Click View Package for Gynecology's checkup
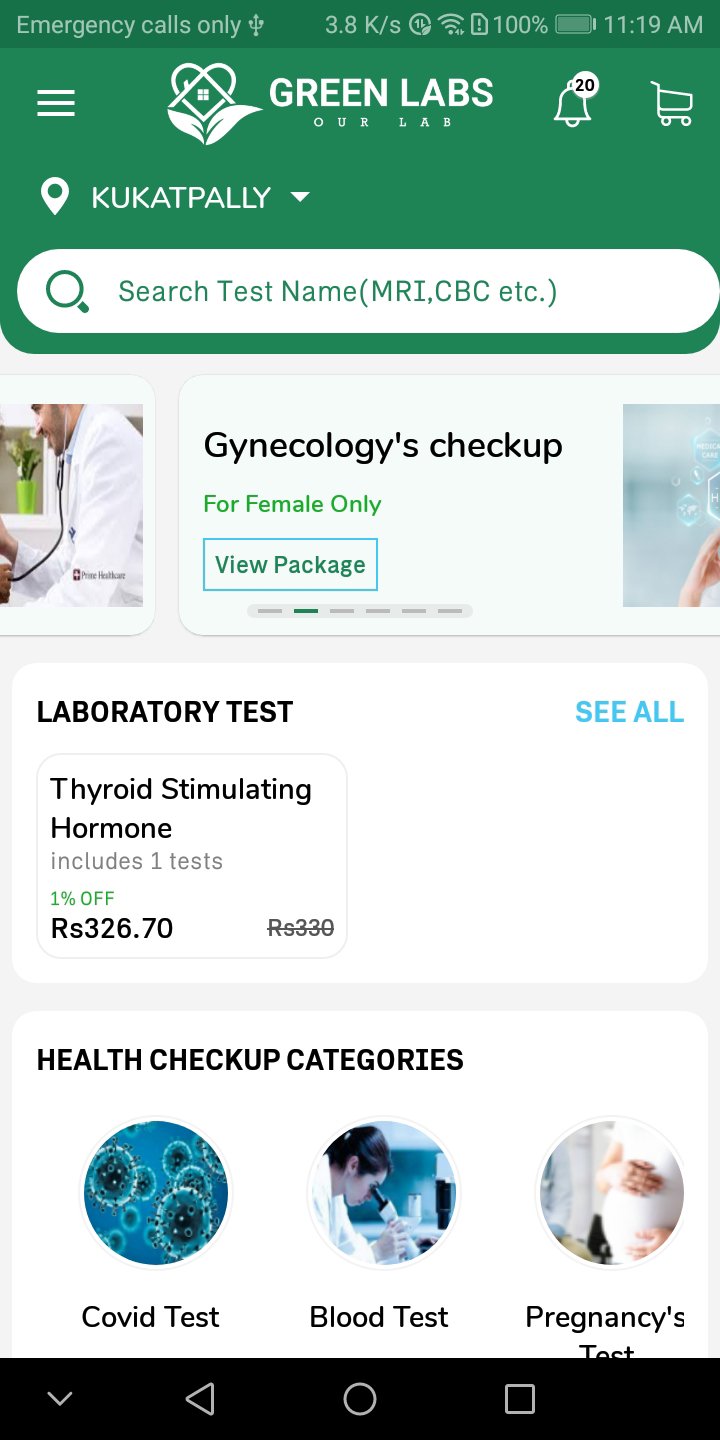This screenshot has width=720, height=1440. click(x=289, y=564)
